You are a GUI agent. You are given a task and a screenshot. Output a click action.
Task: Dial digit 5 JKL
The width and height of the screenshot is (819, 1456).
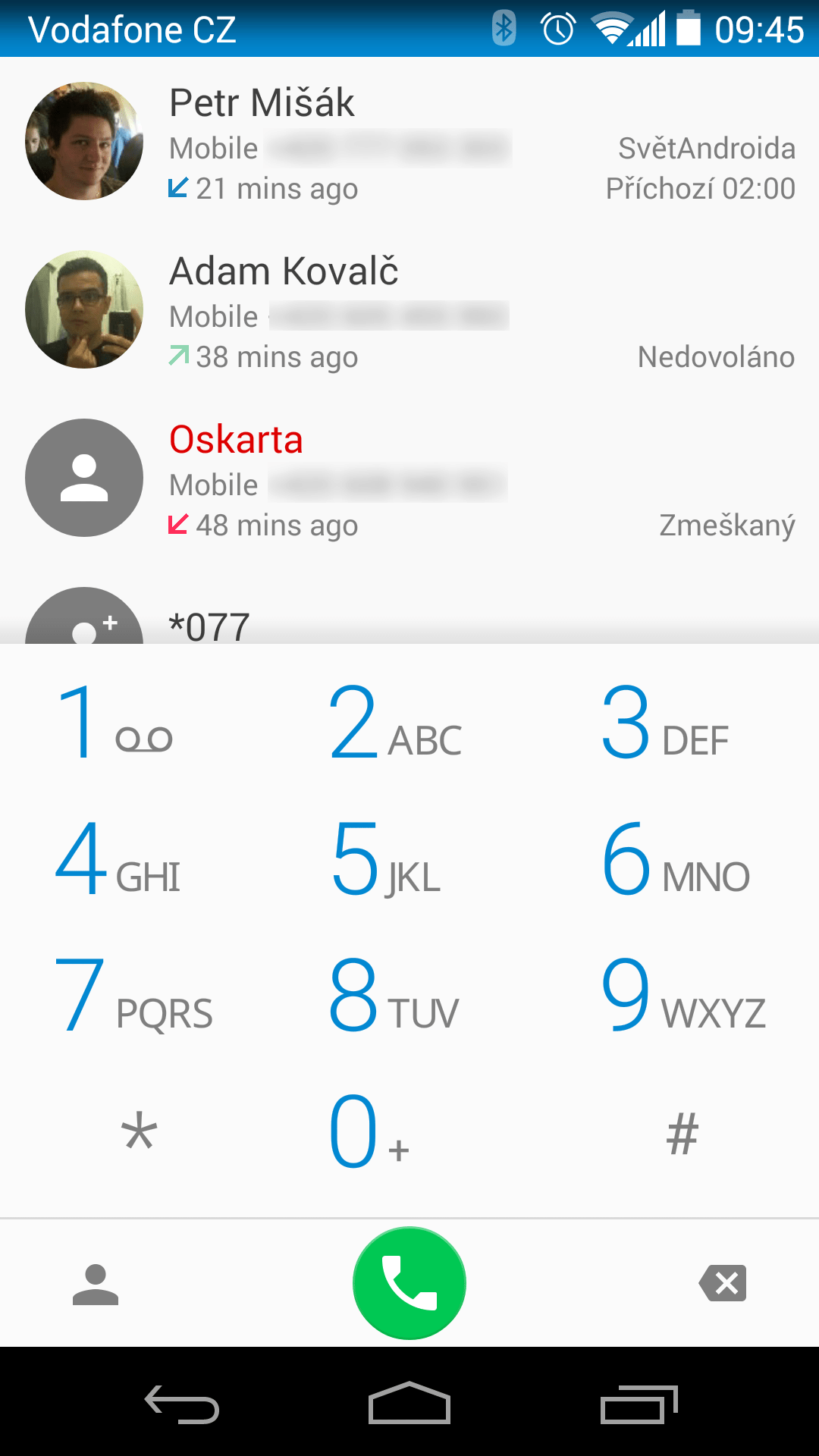pos(409,857)
